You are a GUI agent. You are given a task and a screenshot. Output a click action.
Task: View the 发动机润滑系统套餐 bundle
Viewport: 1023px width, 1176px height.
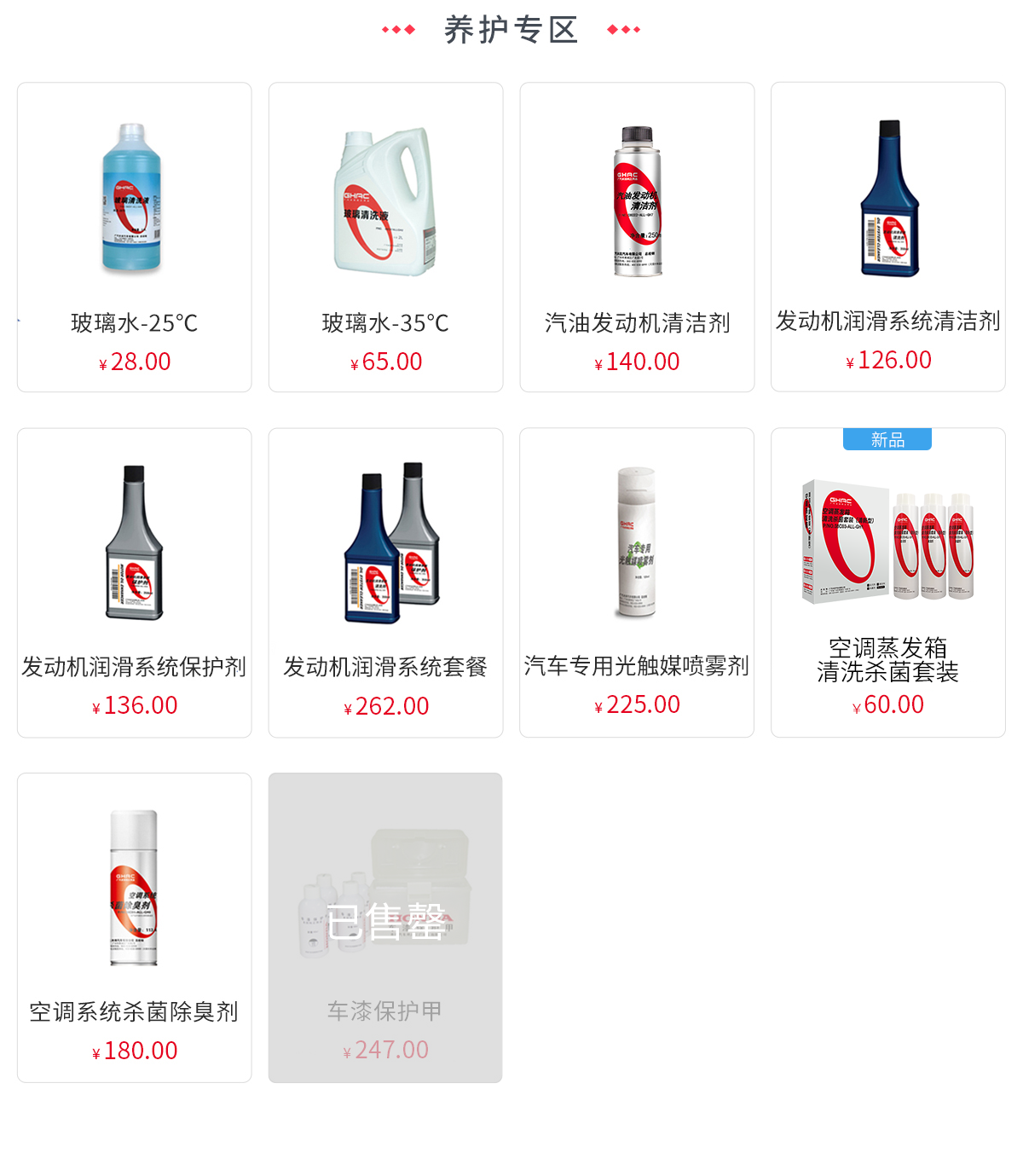(x=385, y=582)
